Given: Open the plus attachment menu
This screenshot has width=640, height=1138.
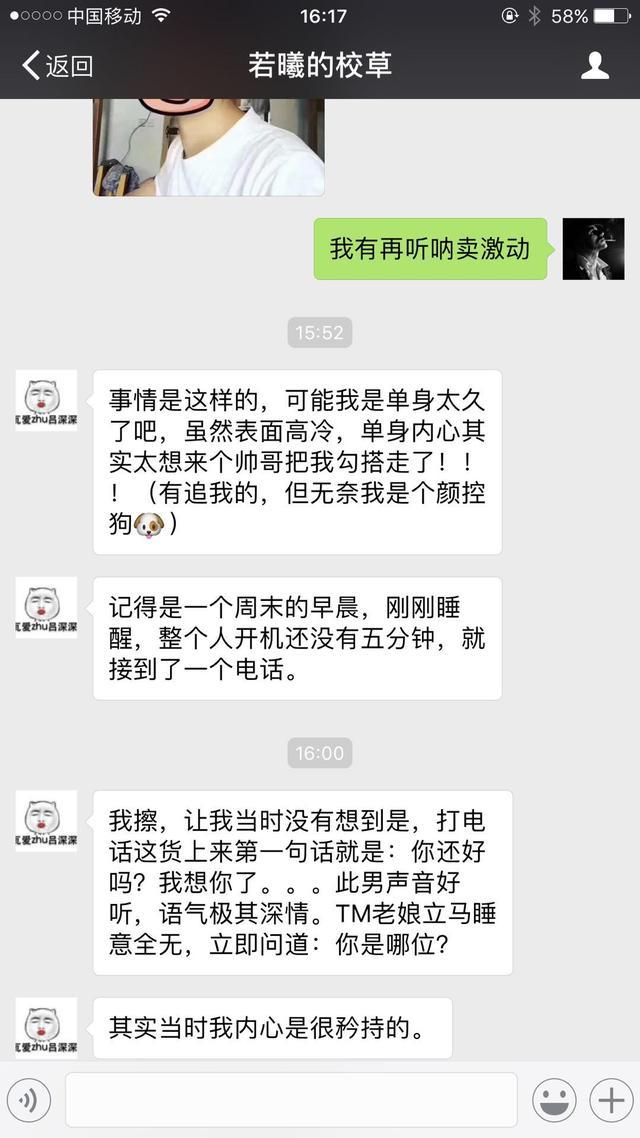Looking at the screenshot, I should (x=609, y=1101).
